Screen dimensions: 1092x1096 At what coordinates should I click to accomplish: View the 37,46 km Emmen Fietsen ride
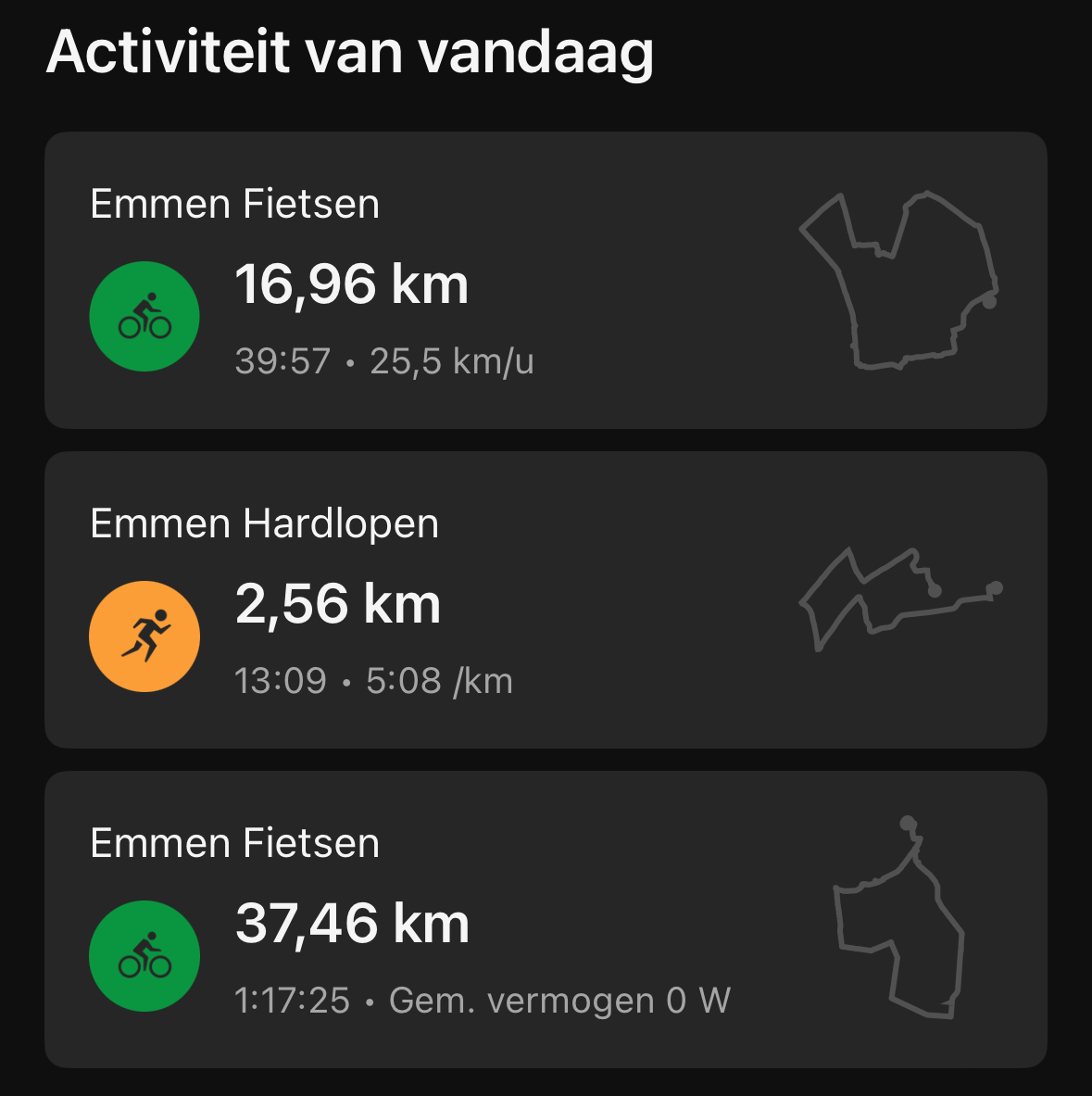(x=546, y=919)
